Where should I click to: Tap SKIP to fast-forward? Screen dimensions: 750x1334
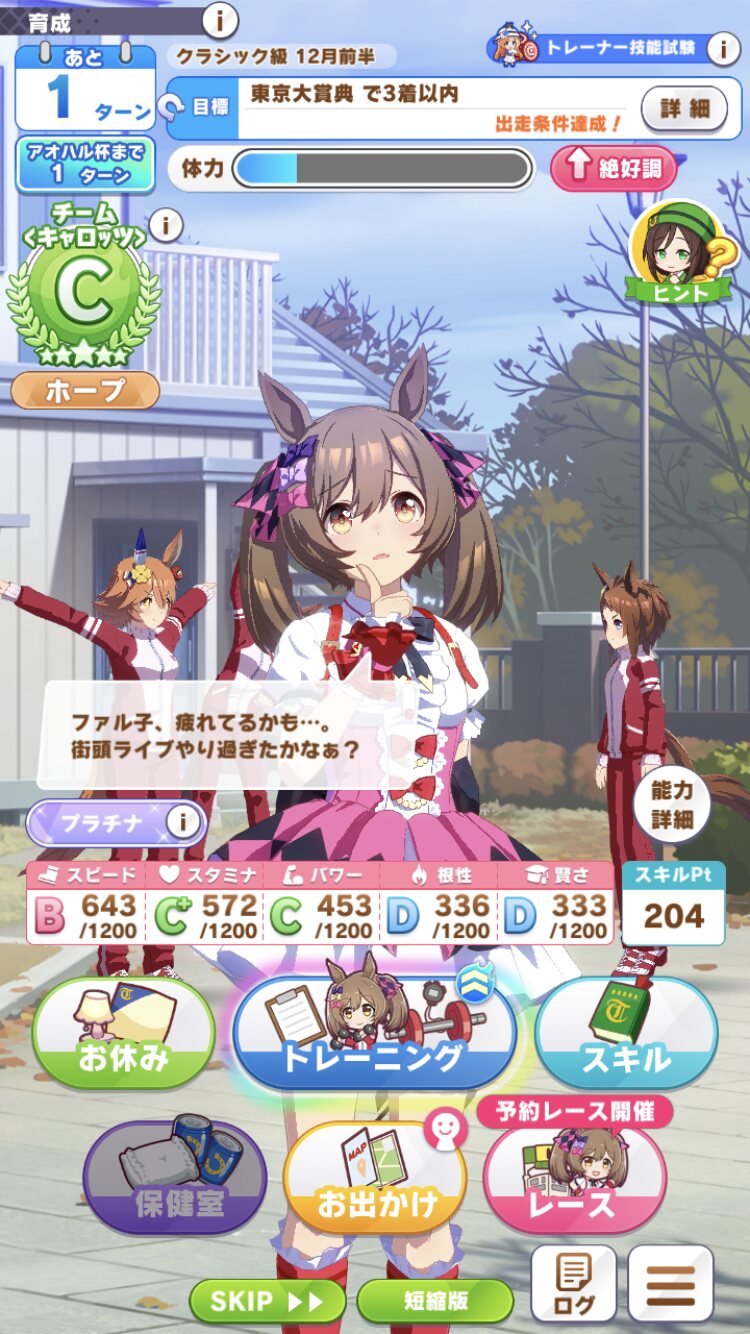coord(266,1300)
